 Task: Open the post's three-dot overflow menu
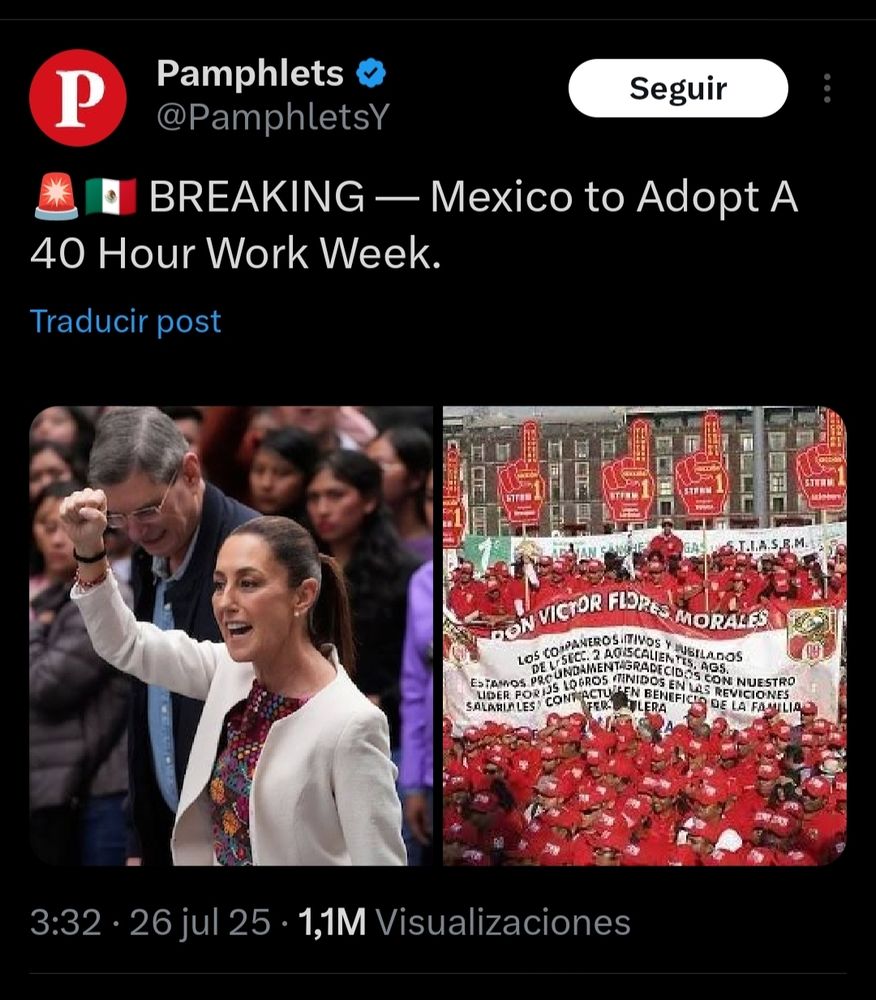click(x=827, y=89)
